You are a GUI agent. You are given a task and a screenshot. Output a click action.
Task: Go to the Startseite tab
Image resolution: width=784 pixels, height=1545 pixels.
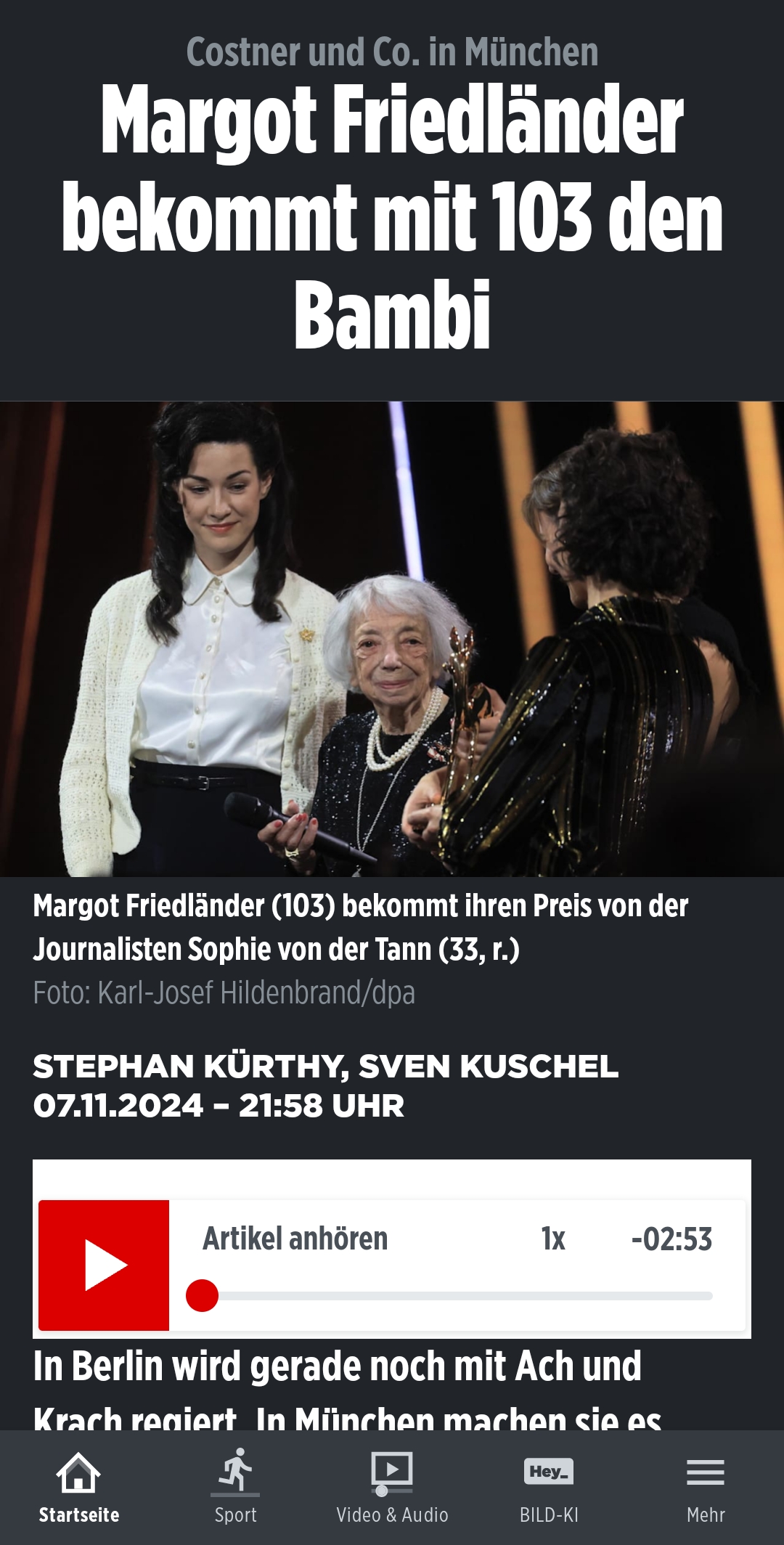(x=78, y=1487)
